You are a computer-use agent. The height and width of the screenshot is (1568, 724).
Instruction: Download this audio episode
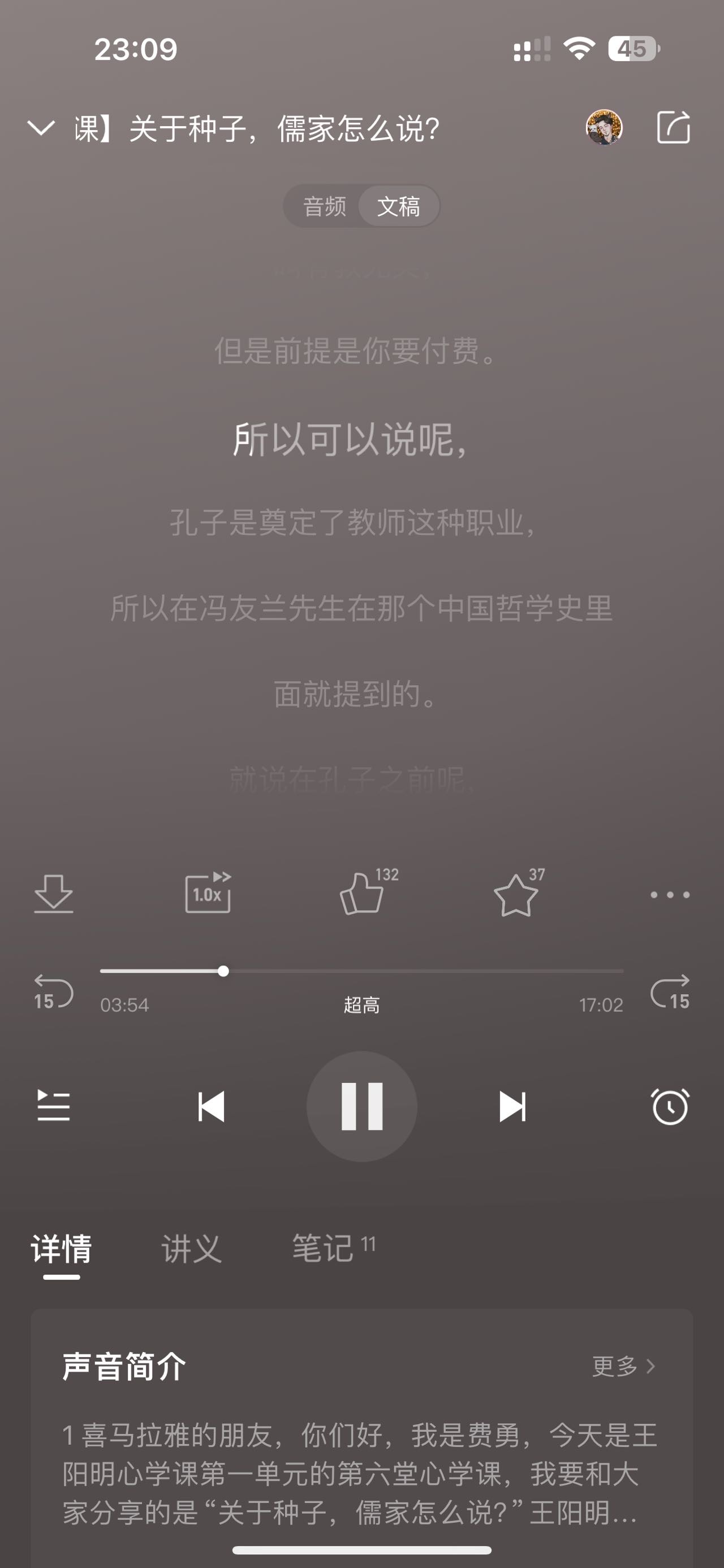(54, 895)
